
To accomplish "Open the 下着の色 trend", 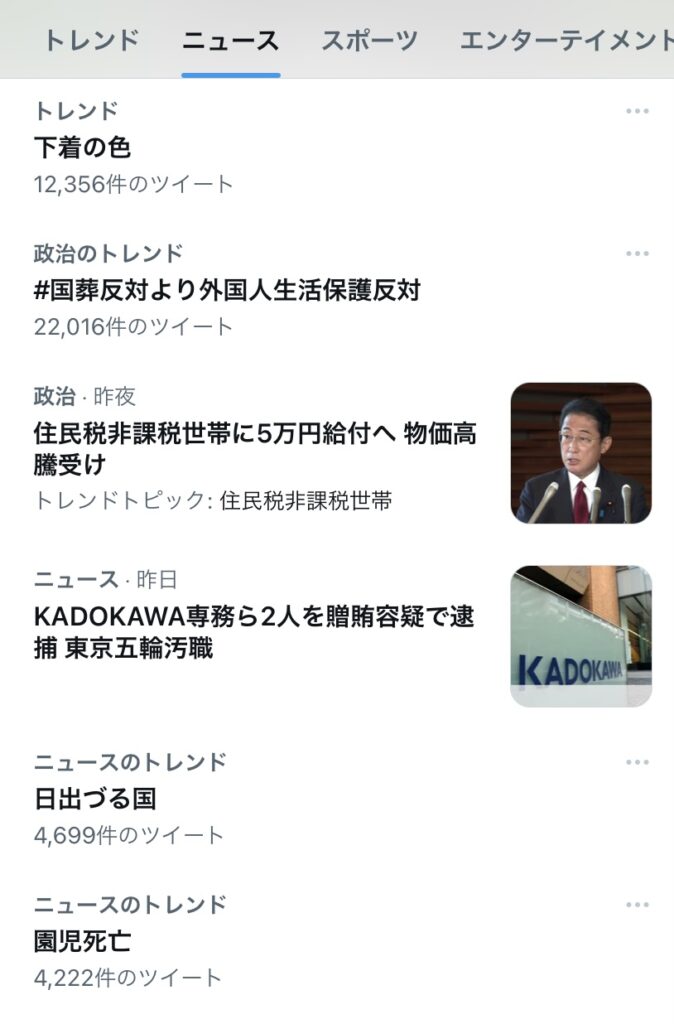I will click(x=83, y=148).
